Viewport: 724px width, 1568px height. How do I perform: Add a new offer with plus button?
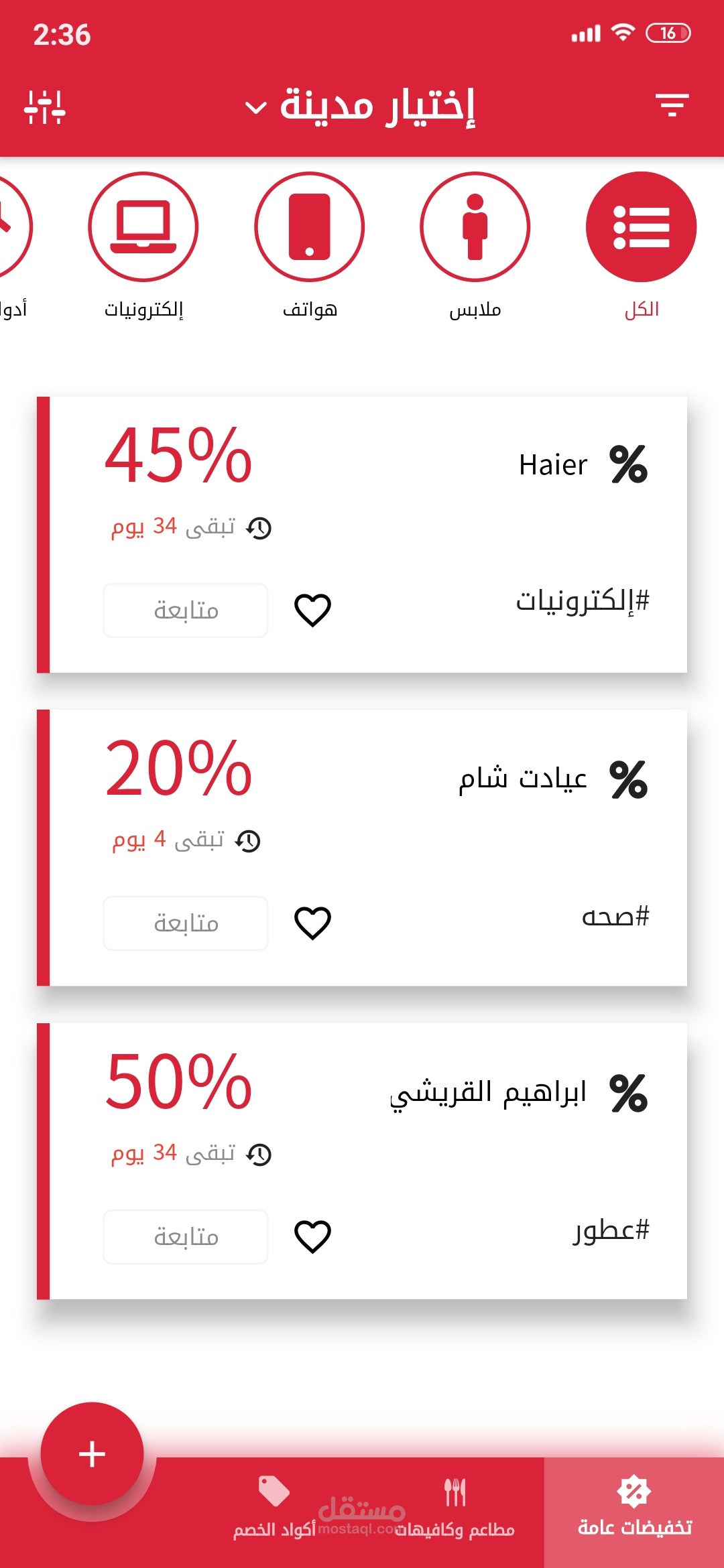92,1454
